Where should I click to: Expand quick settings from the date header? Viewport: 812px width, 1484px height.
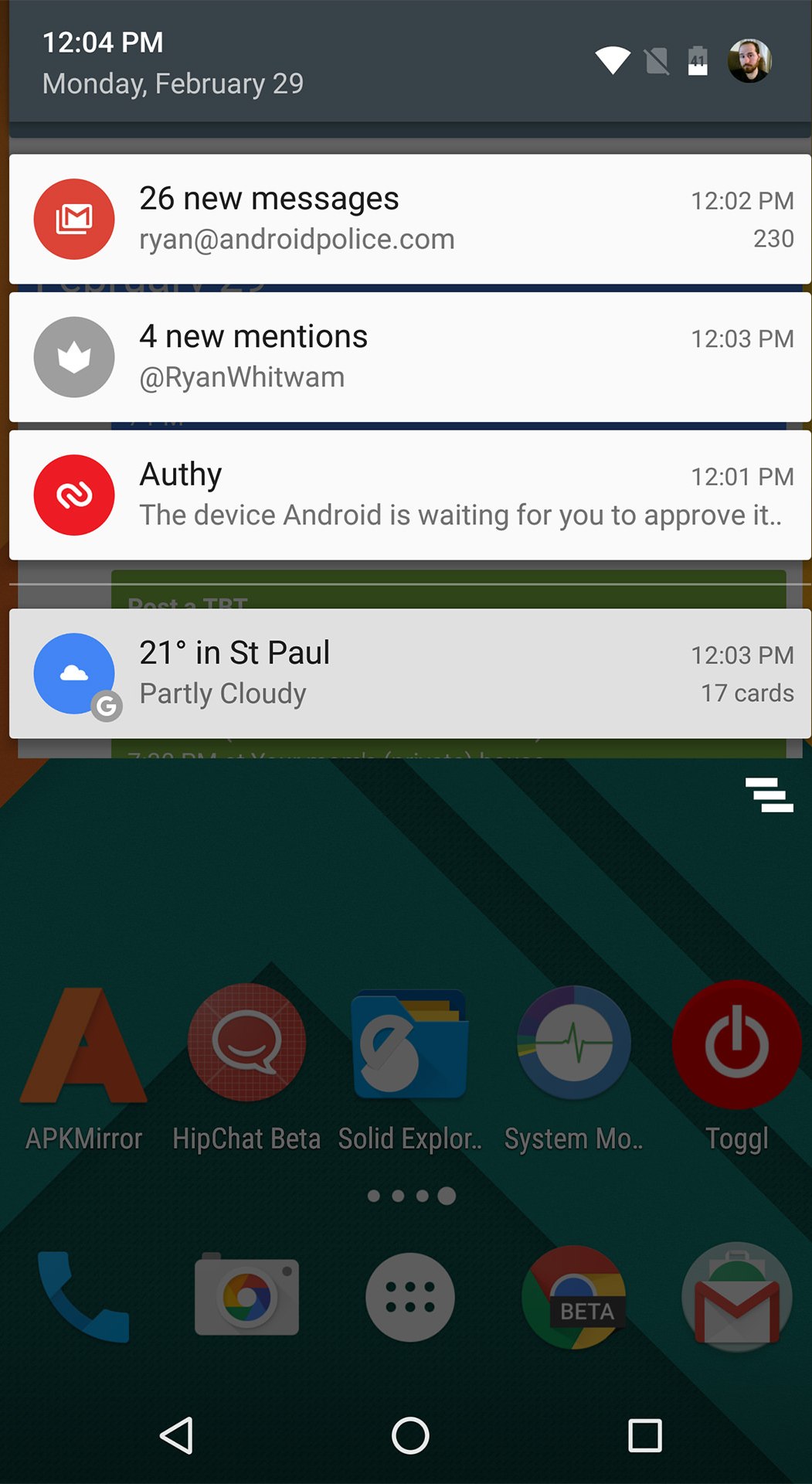(x=173, y=83)
